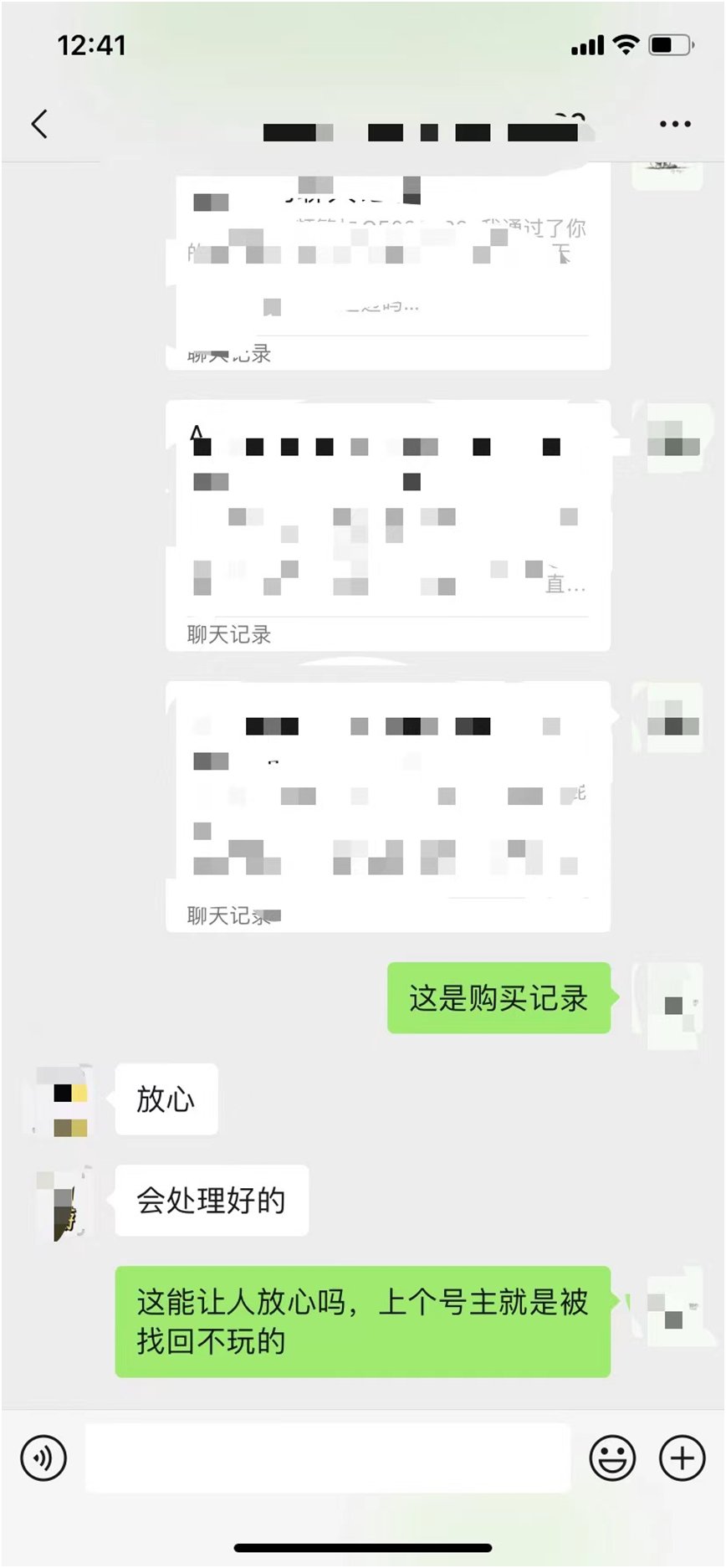
Task: Tap the message bubble saying 放心
Action: [166, 1100]
